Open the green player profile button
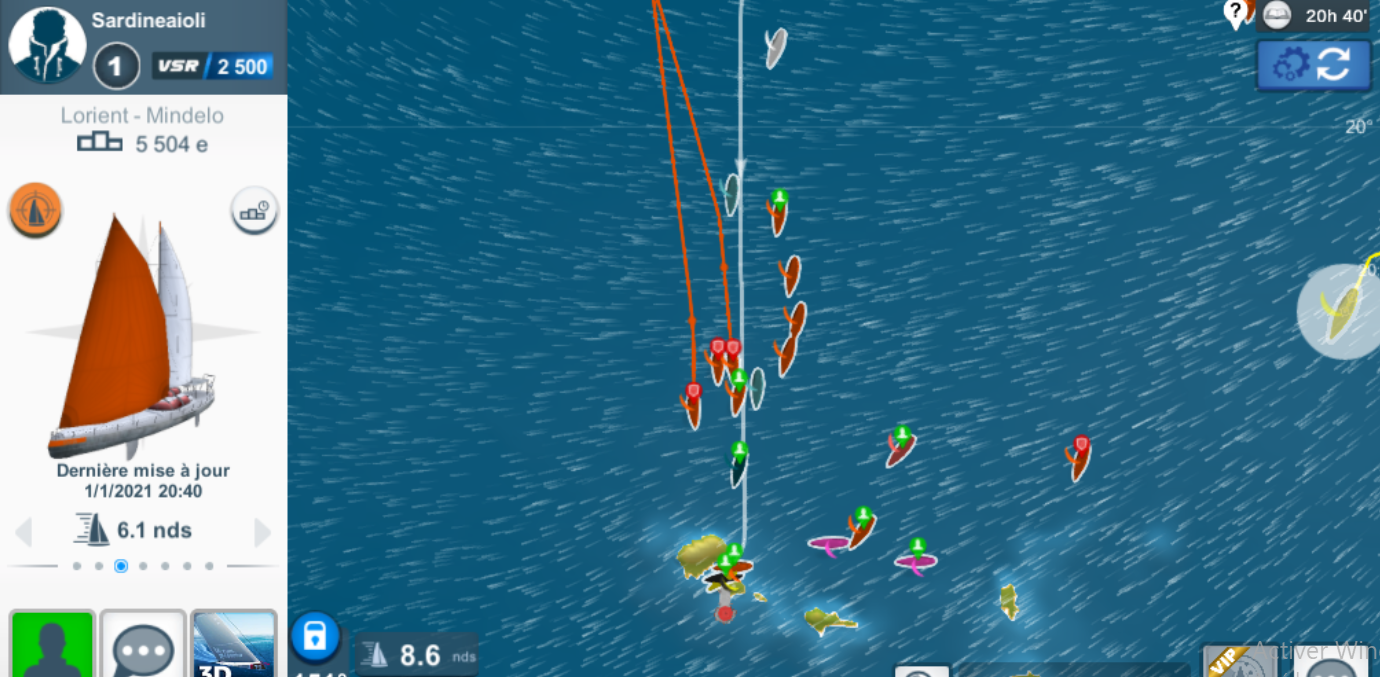The height and width of the screenshot is (677, 1380). (x=52, y=645)
